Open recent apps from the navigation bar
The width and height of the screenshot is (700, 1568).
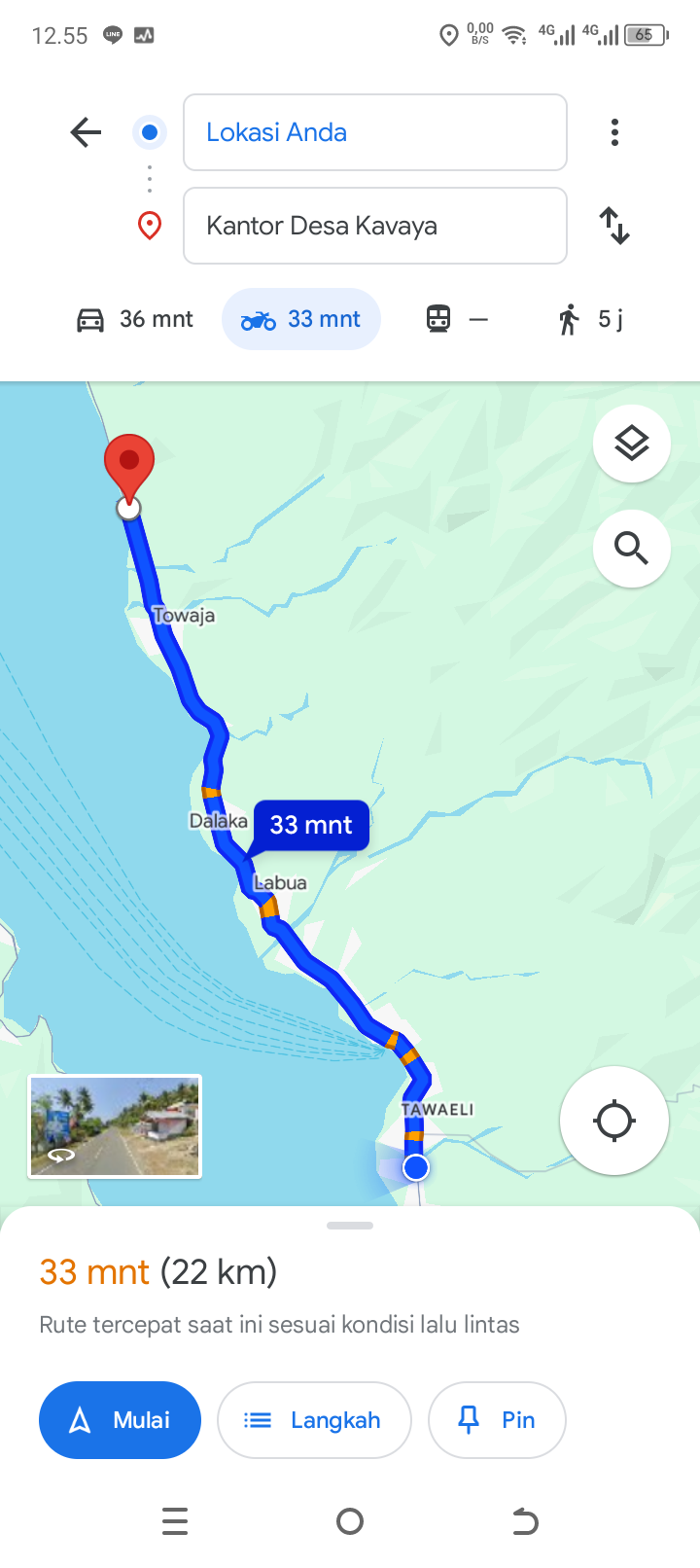click(x=175, y=1521)
